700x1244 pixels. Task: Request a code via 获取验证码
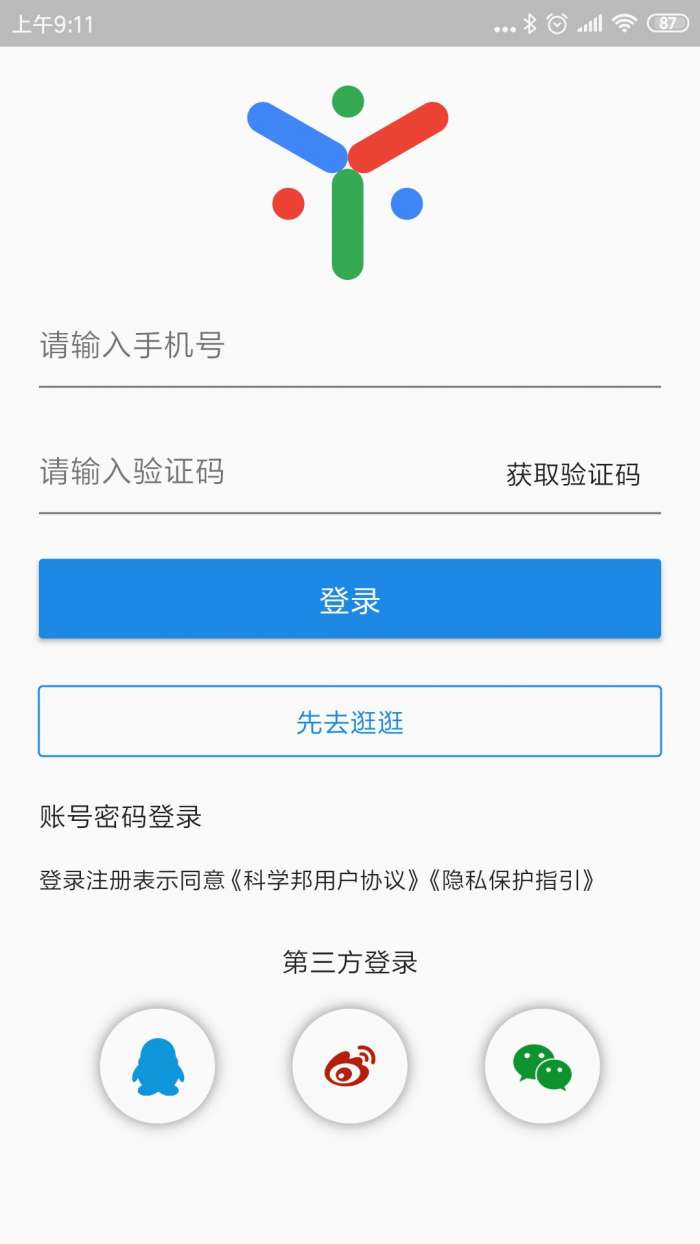573,474
